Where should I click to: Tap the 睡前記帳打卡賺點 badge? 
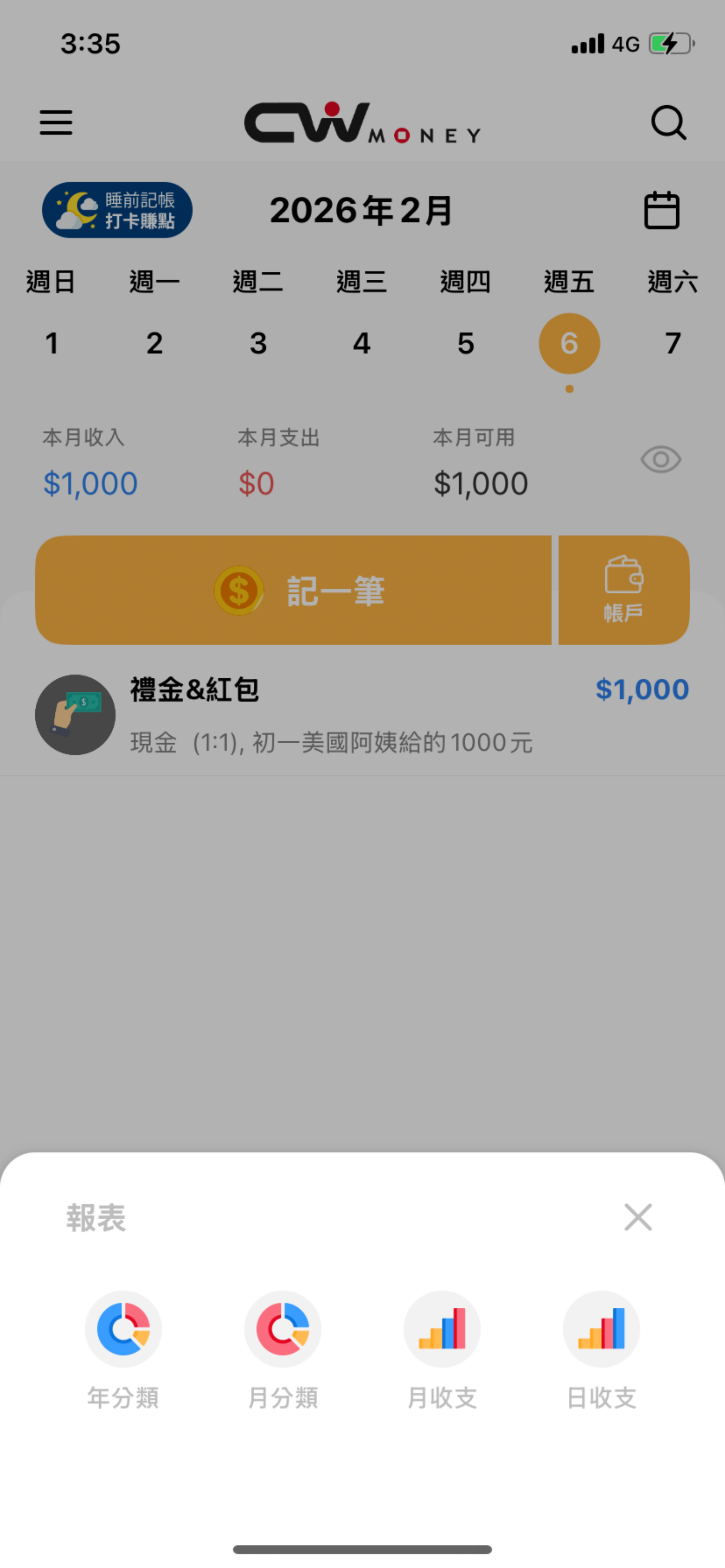click(116, 209)
